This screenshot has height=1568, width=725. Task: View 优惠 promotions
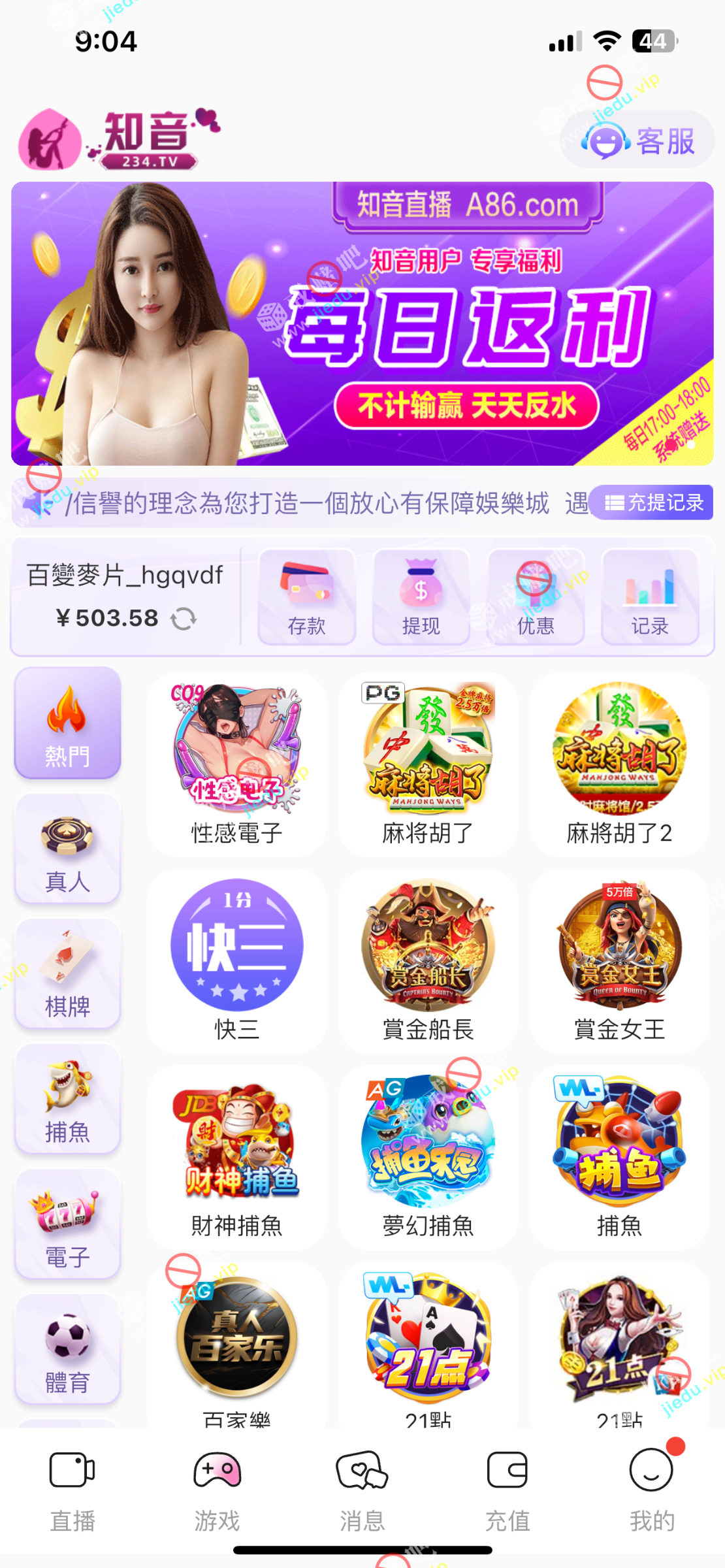[535, 596]
